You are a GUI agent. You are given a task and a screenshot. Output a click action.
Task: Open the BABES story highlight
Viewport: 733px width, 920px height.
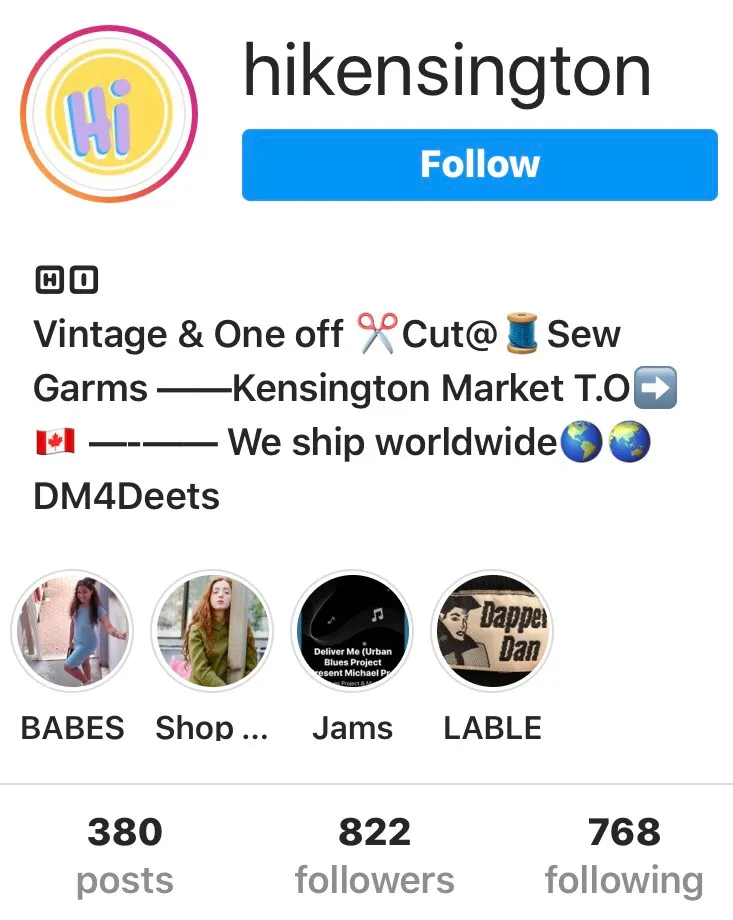[x=72, y=631]
